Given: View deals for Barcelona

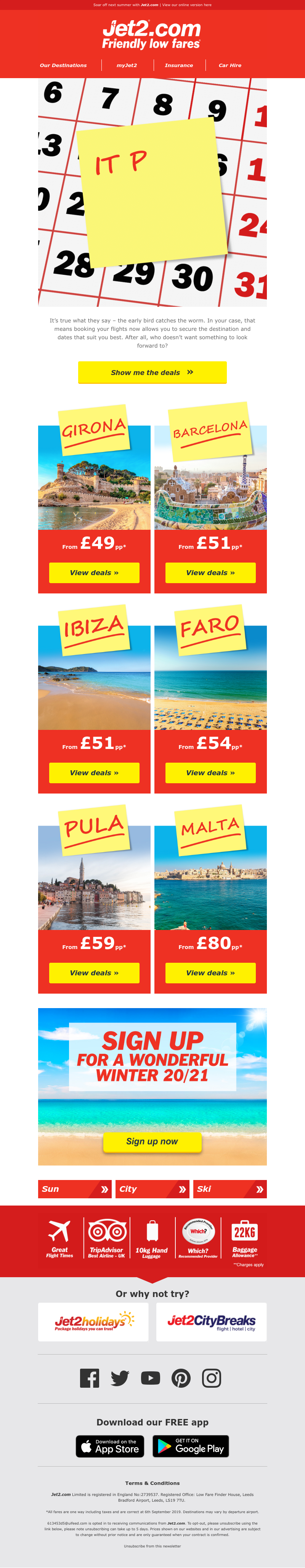Looking at the screenshot, I should pos(210,572).
